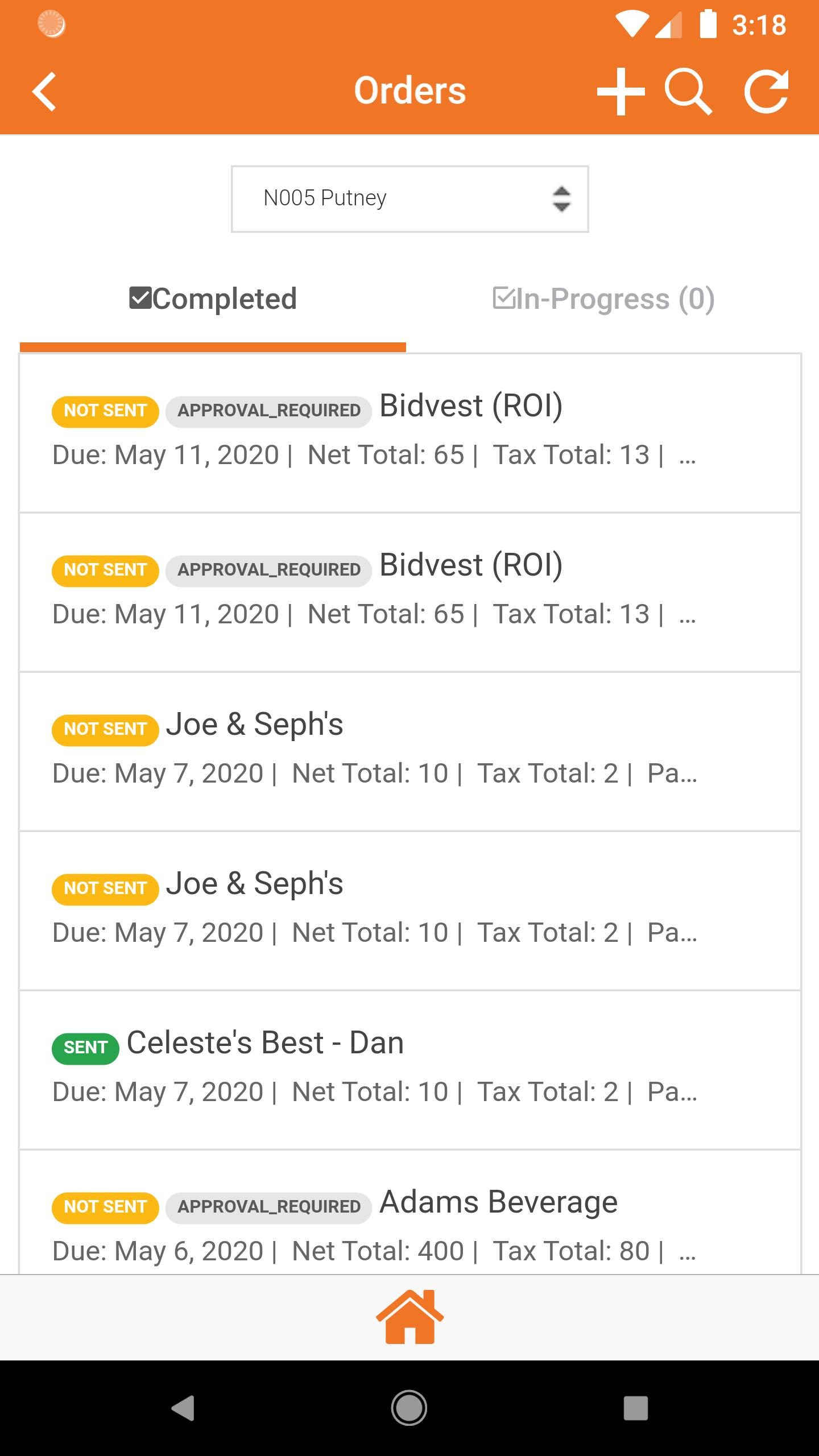Screen dimensions: 819x1456
Task: Switch to the In-Progress (0) tab
Action: click(x=603, y=300)
